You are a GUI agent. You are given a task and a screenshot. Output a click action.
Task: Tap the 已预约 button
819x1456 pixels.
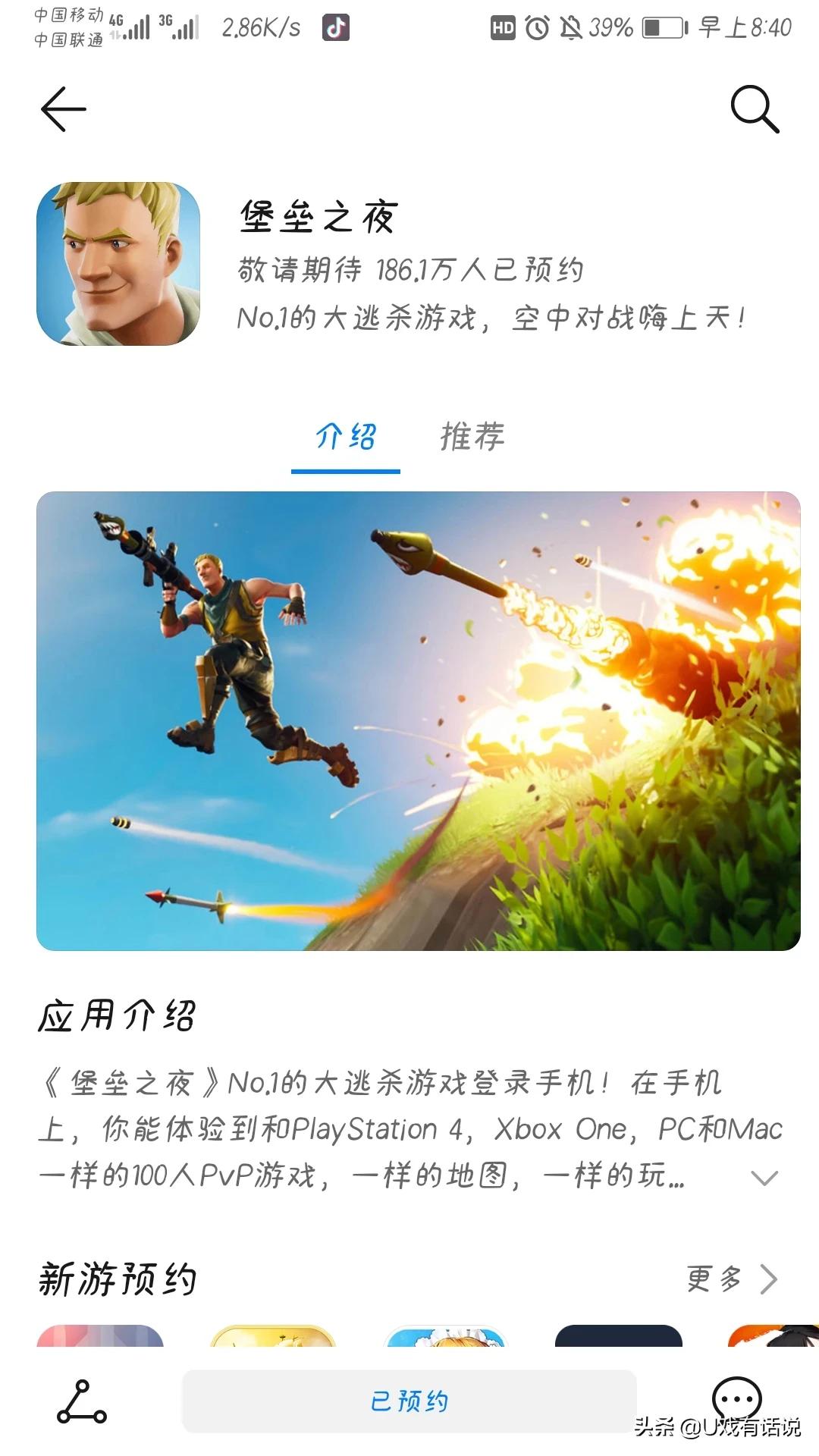click(409, 1401)
